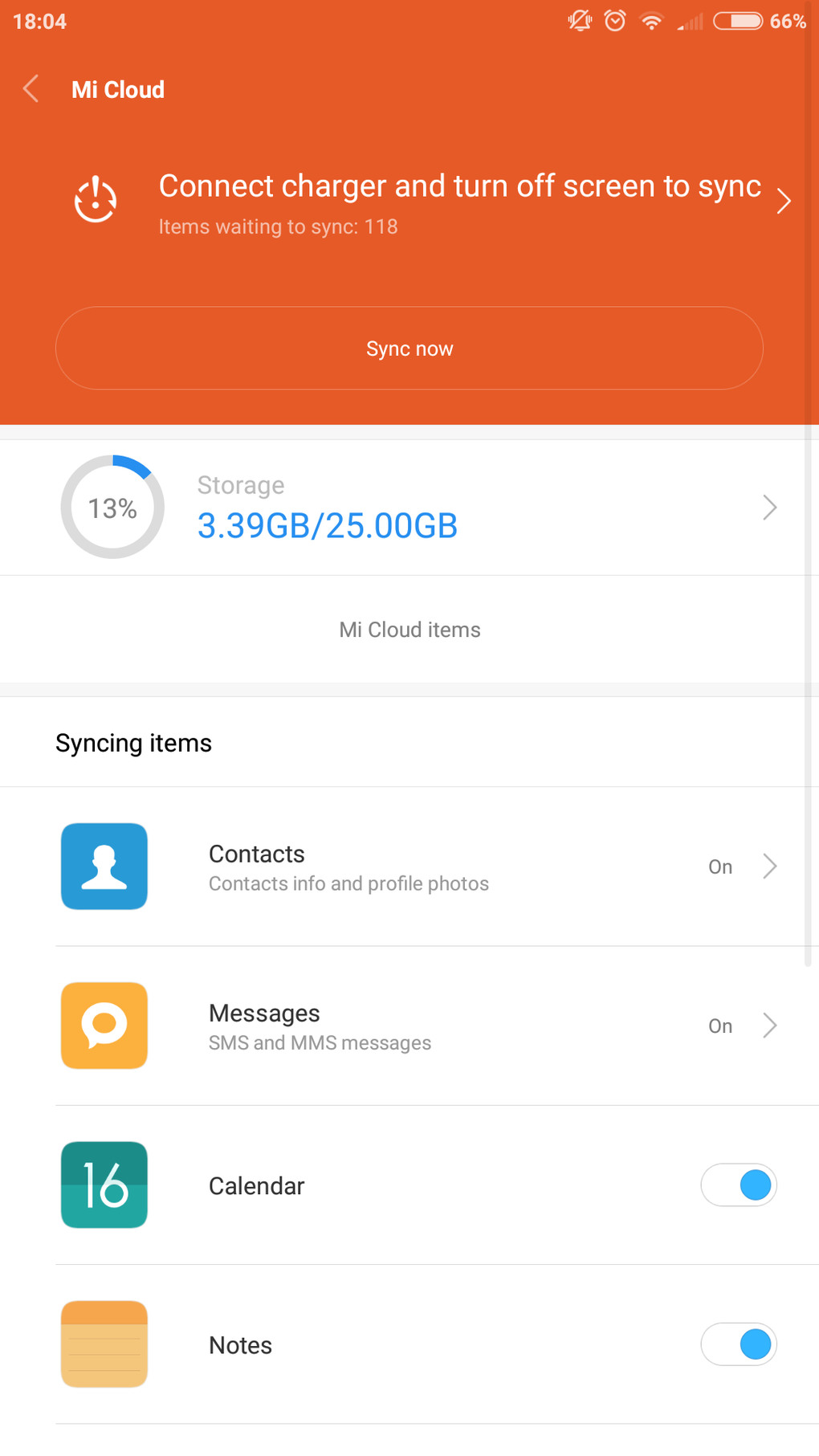Go back from Mi Cloud
Screen dimensions: 819x1456
pyautogui.click(x=31, y=89)
